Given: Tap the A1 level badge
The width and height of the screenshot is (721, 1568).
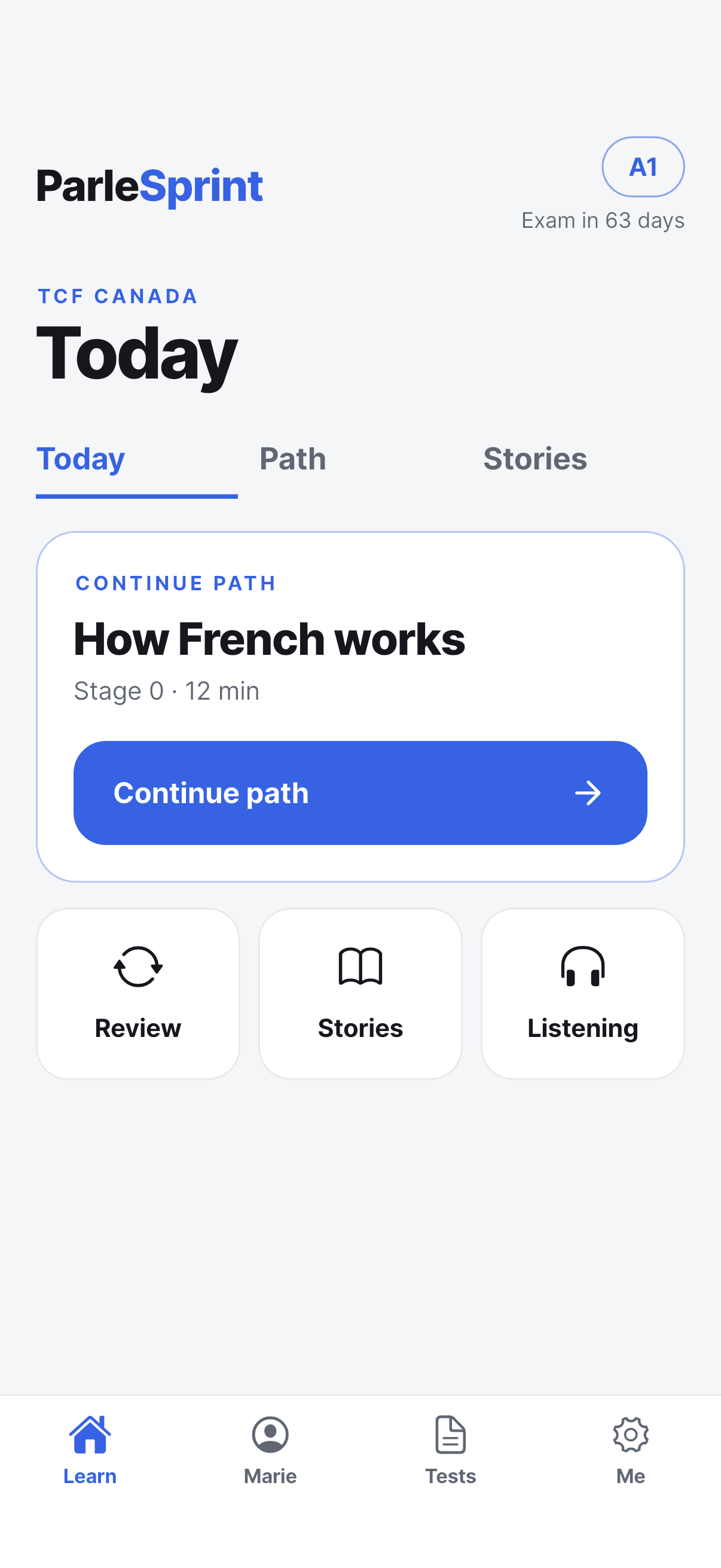Looking at the screenshot, I should [643, 167].
